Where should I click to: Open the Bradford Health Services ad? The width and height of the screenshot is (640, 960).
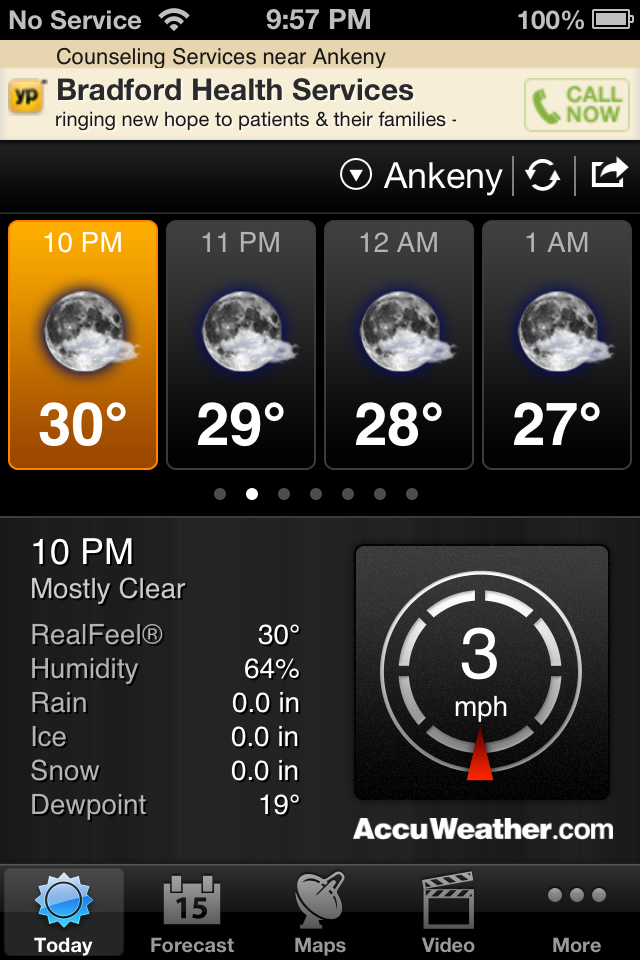click(236, 91)
